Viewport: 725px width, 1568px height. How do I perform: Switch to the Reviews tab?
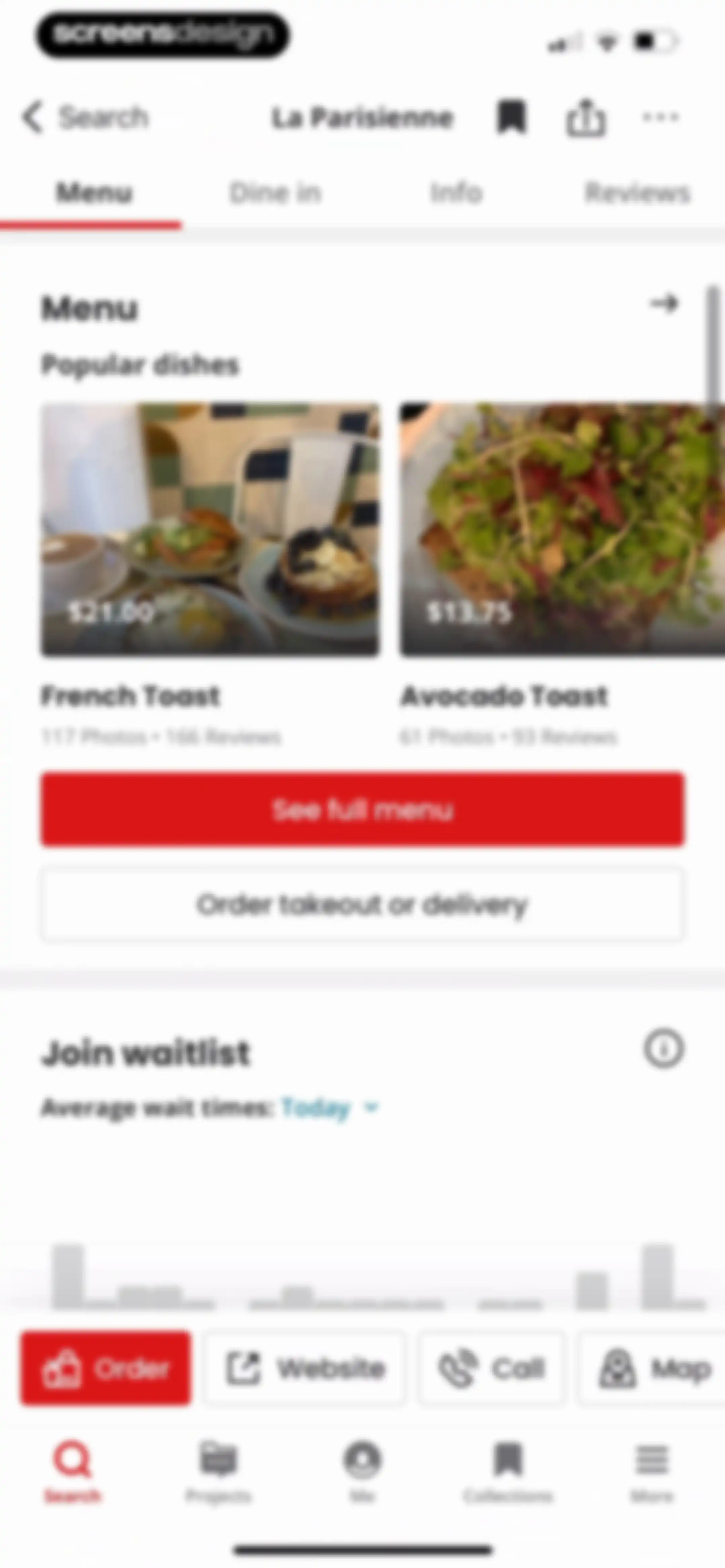pyautogui.click(x=637, y=193)
